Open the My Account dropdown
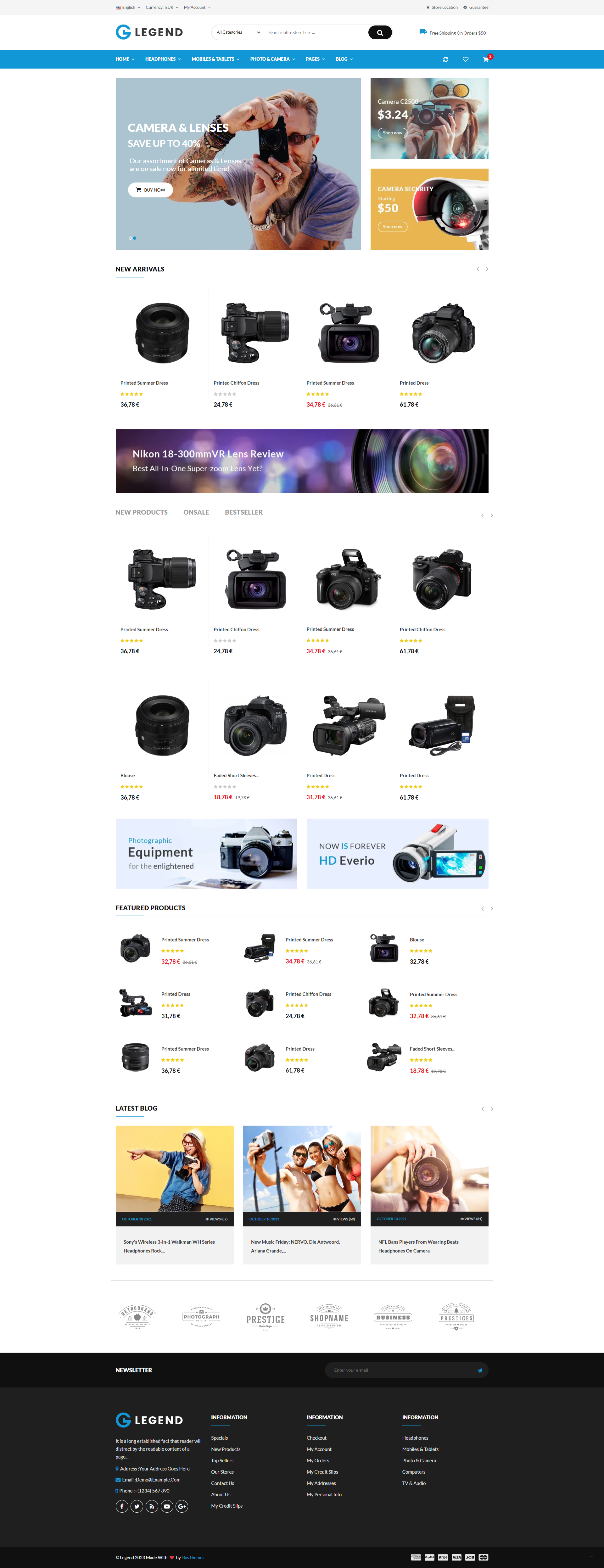This screenshot has height=1568, width=604. (195, 7)
